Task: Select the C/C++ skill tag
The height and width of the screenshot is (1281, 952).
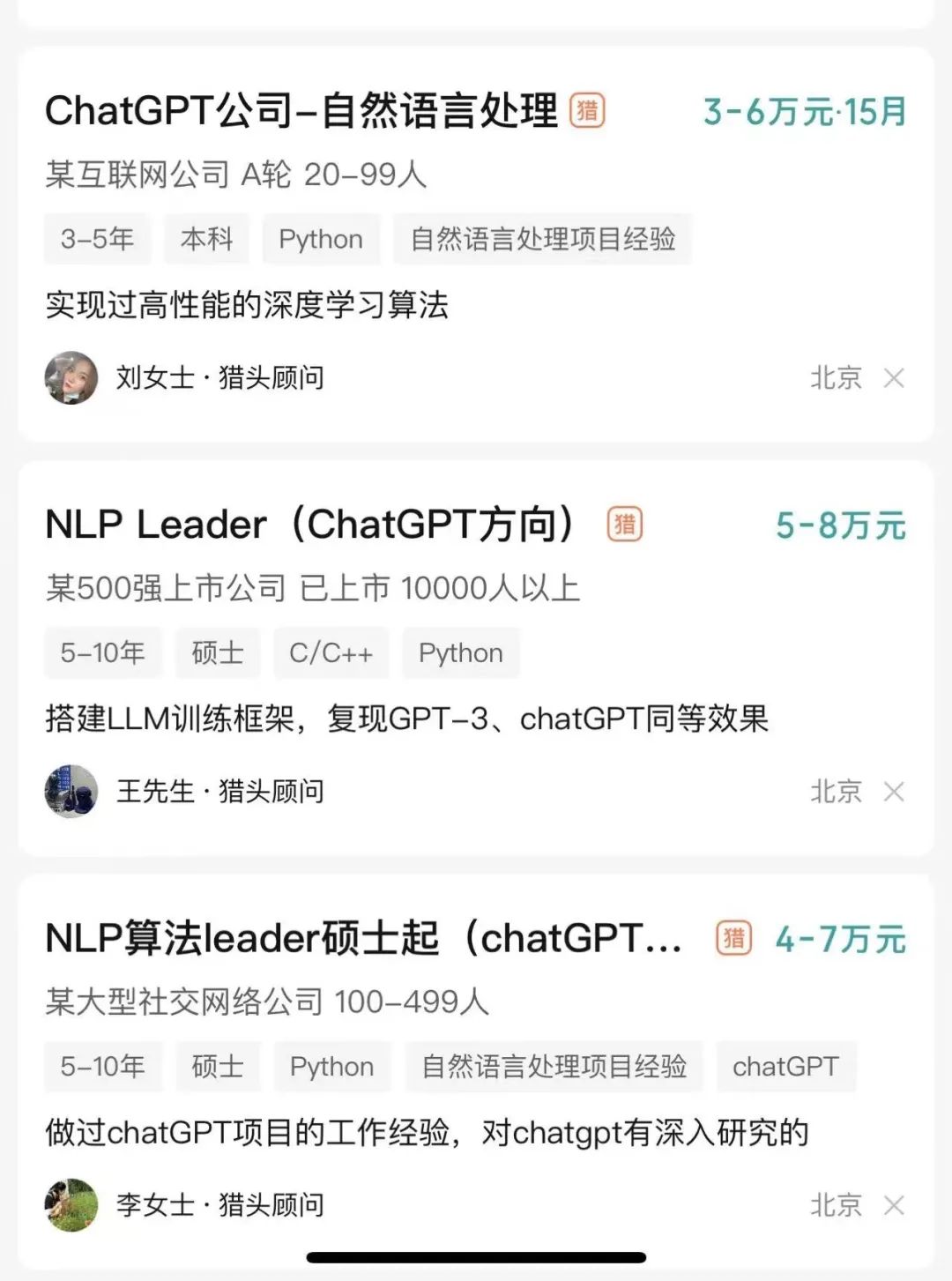Action: coord(331,652)
